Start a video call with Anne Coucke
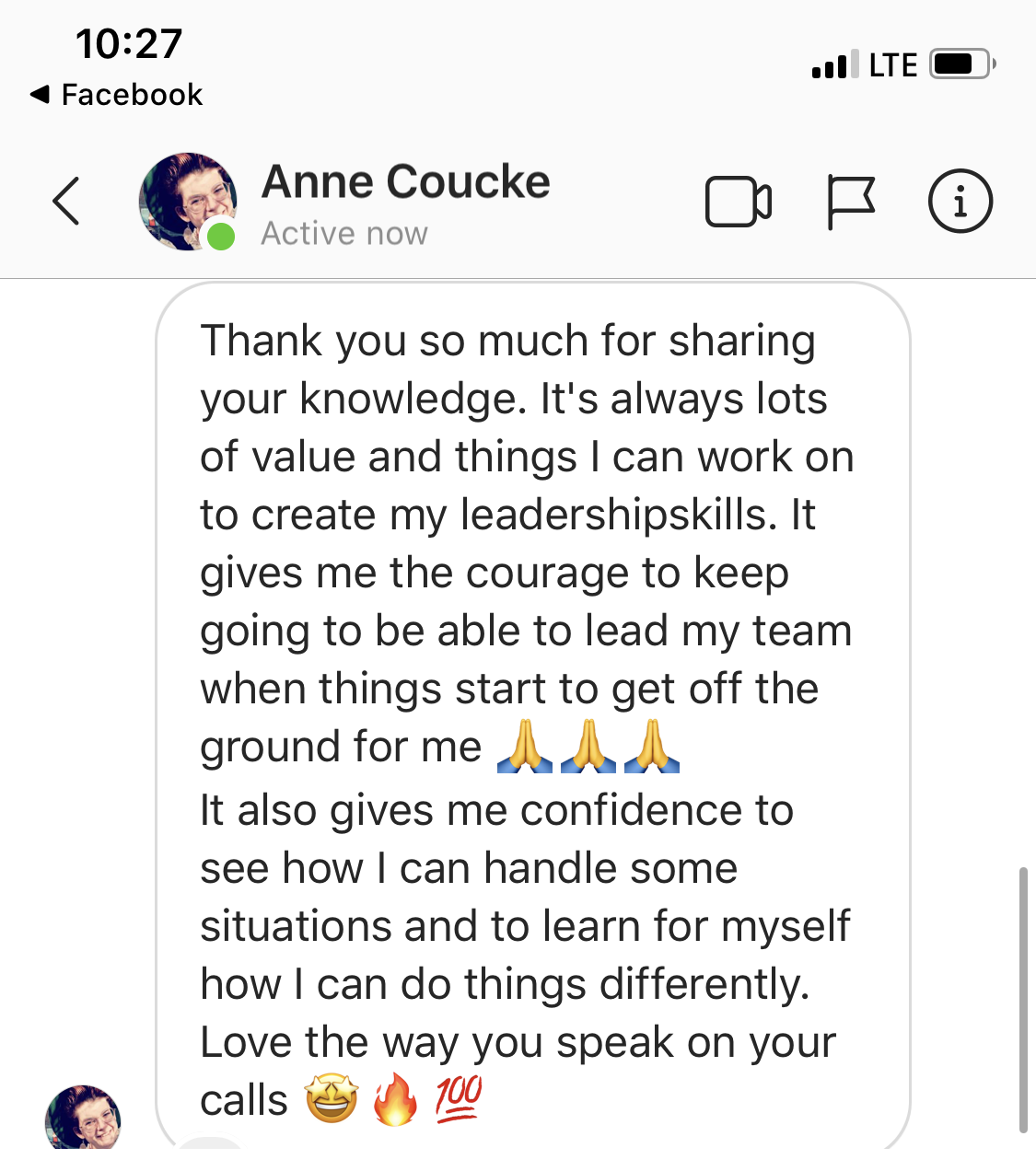Viewport: 1036px width, 1171px height. pyautogui.click(x=738, y=202)
